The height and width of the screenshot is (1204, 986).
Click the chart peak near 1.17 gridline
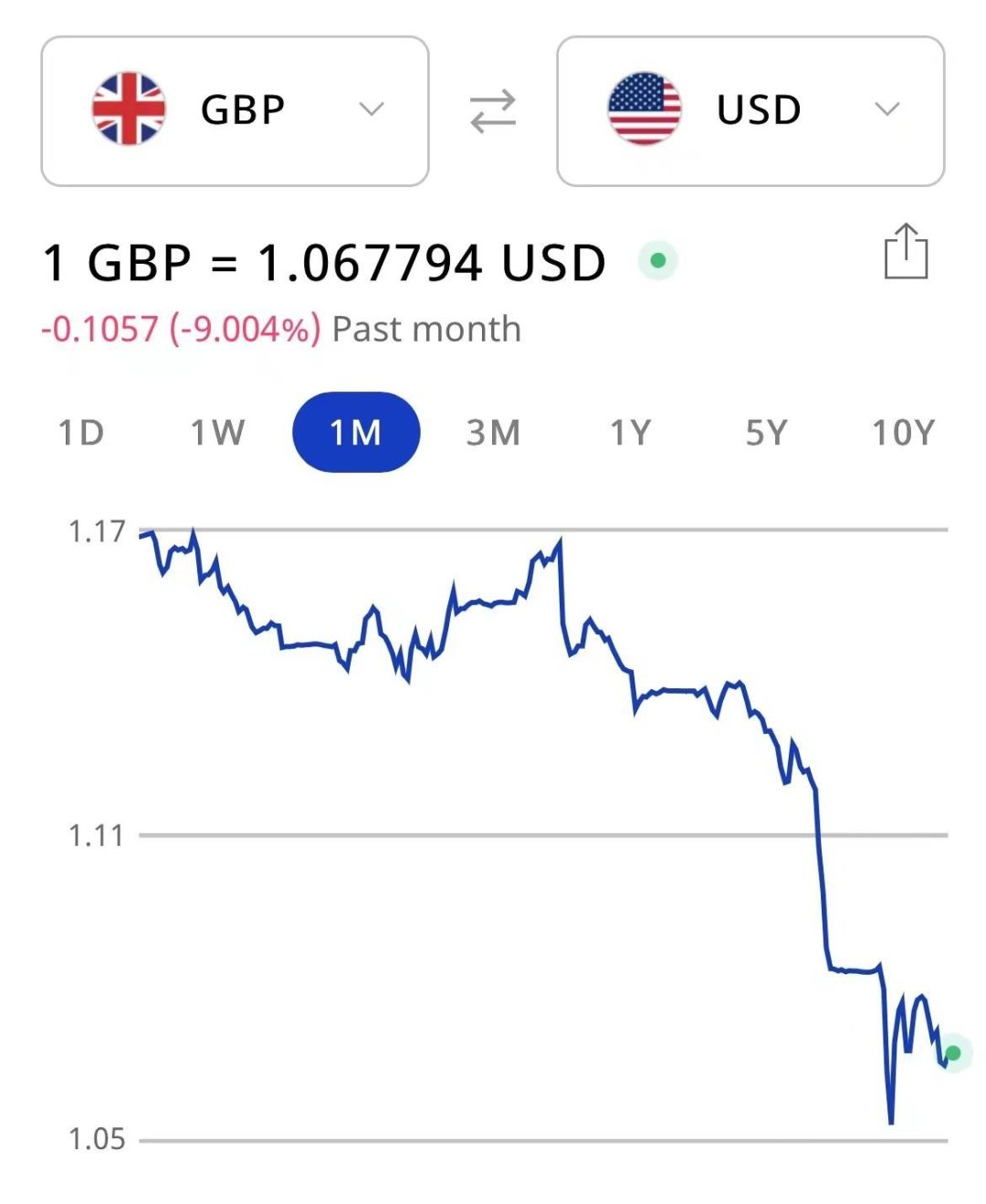[x=559, y=539]
